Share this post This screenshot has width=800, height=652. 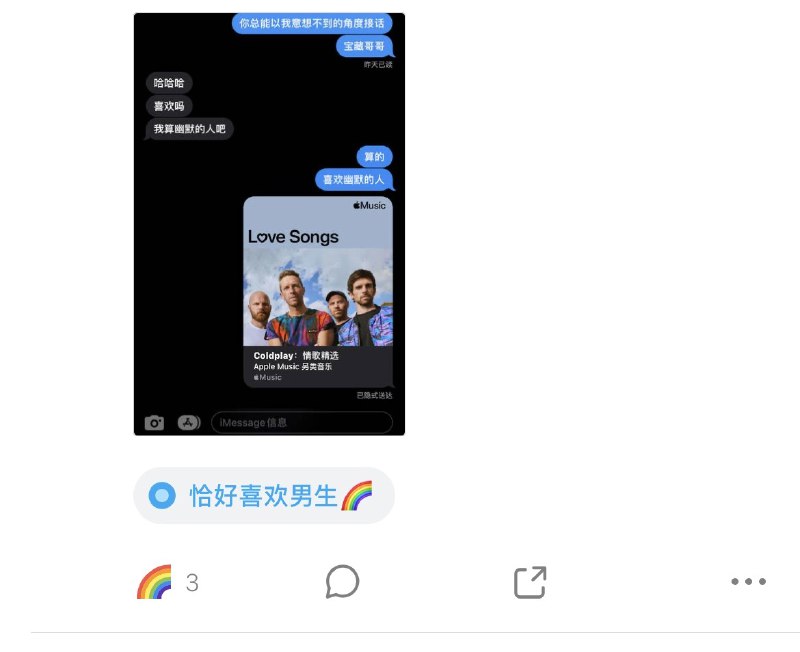tap(530, 582)
